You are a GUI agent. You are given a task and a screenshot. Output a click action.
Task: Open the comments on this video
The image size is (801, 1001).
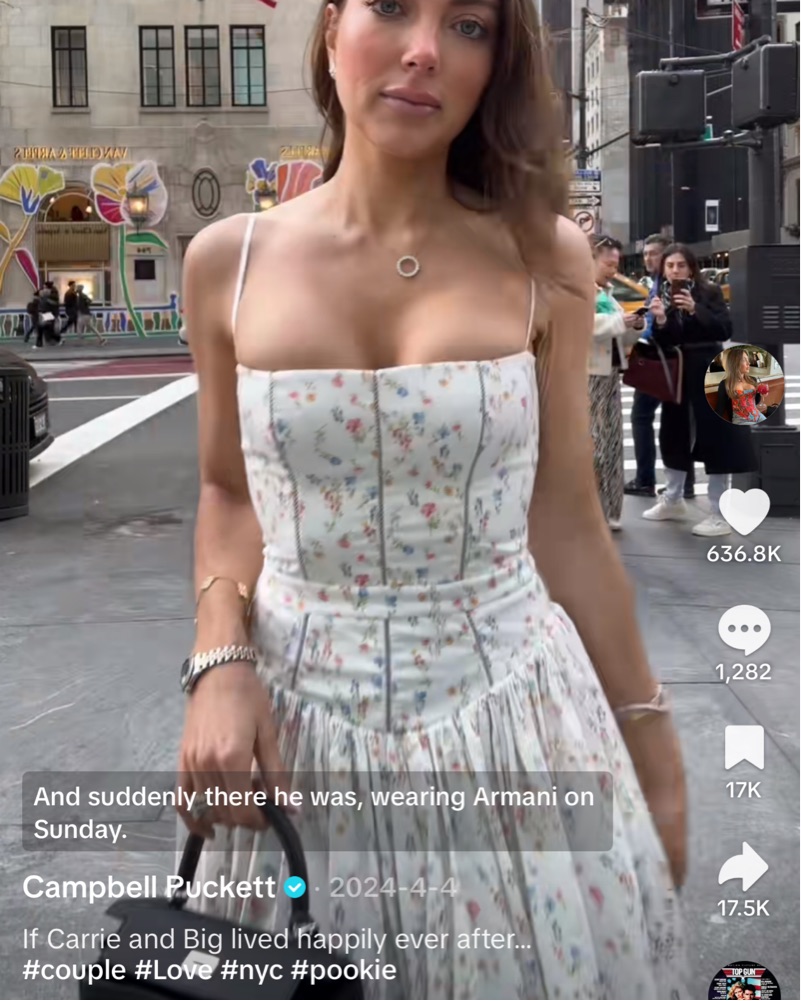tap(744, 630)
